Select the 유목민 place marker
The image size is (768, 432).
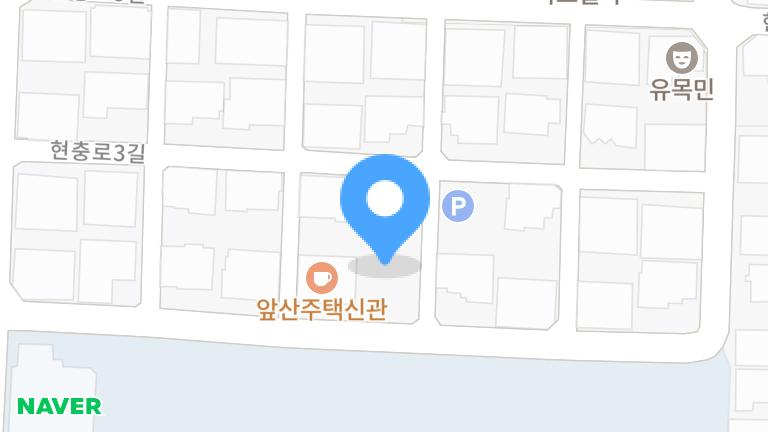coord(682,56)
